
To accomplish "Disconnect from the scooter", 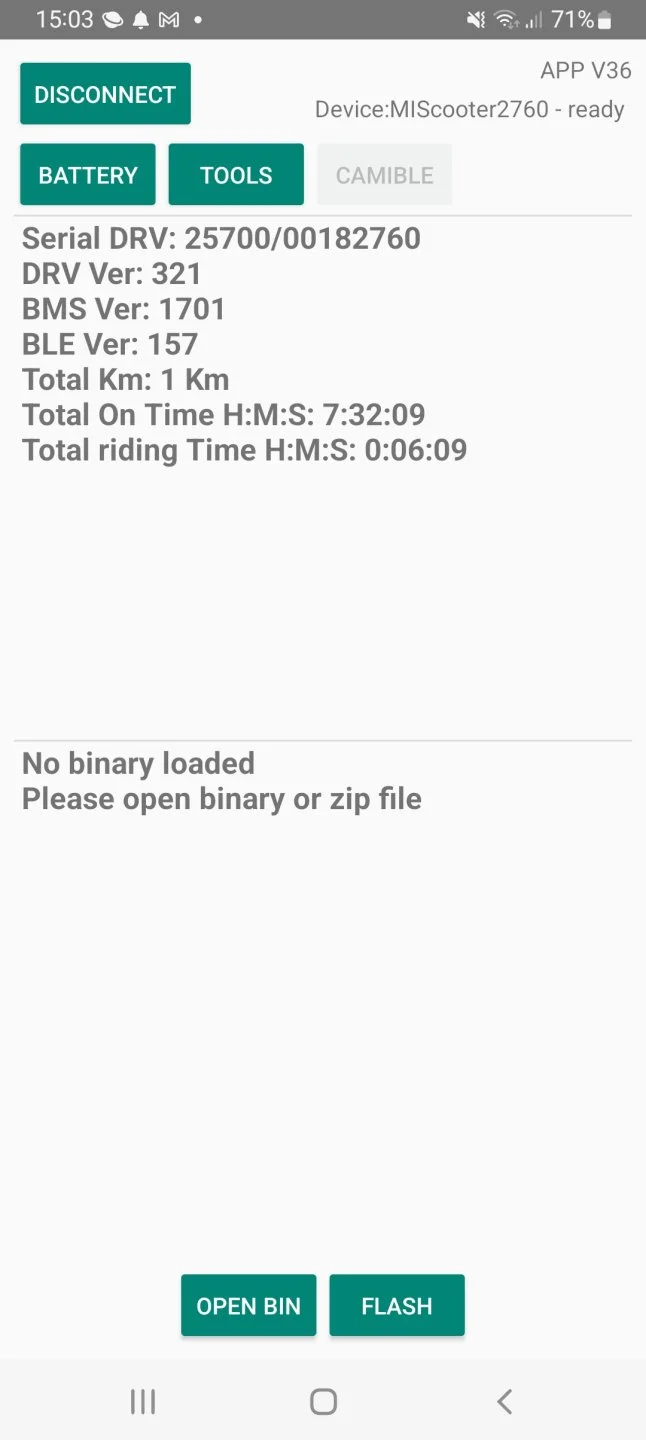I will tap(105, 94).
